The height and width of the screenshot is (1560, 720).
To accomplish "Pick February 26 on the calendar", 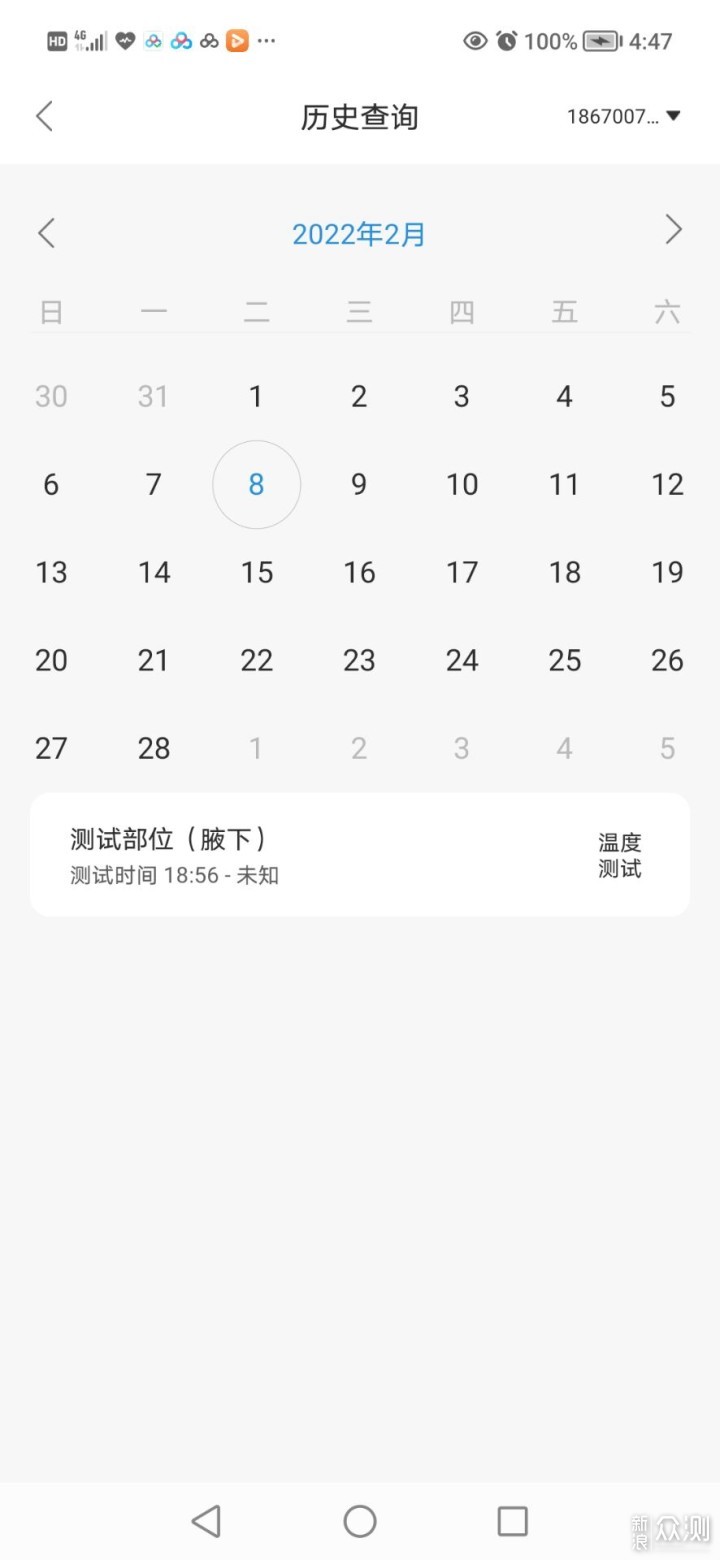I will (667, 661).
